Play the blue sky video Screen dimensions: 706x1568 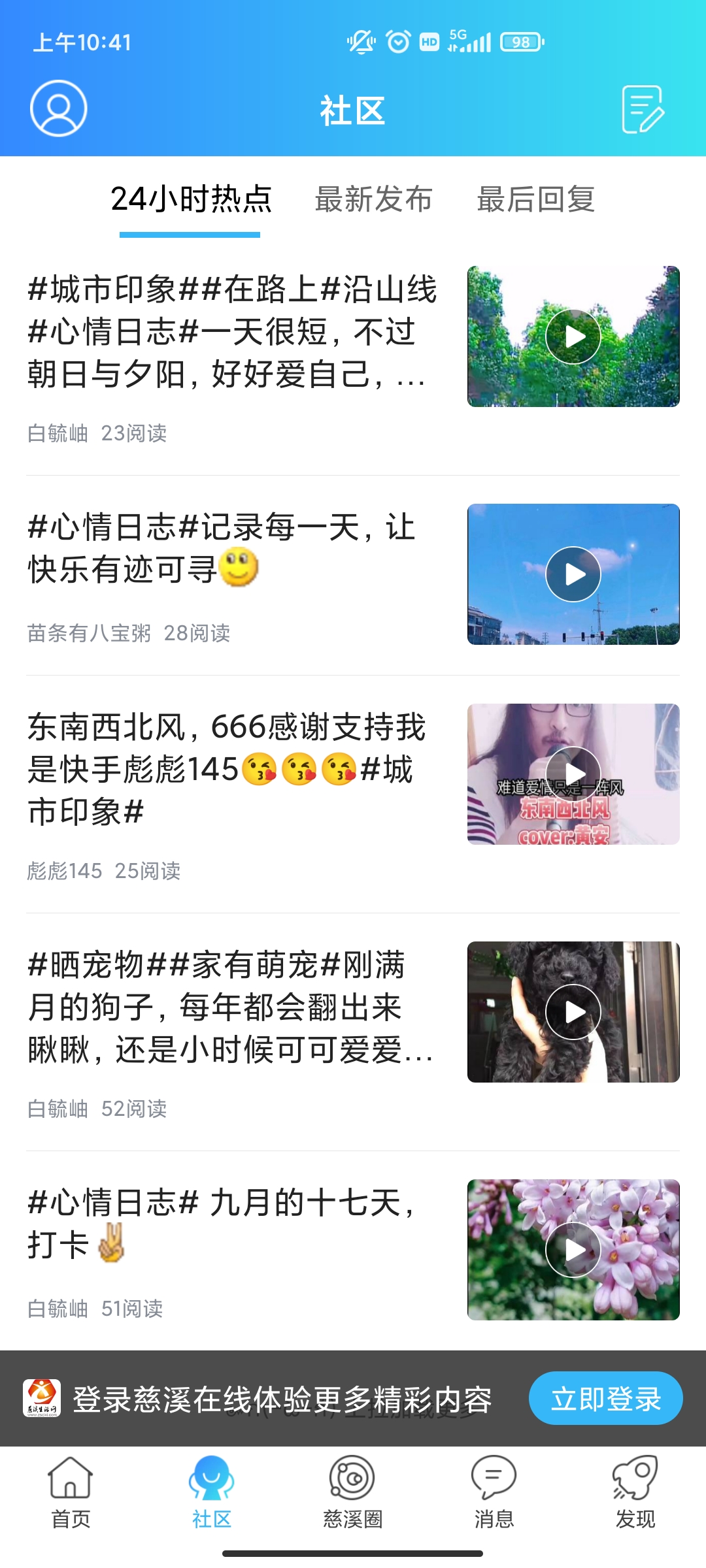(573, 574)
